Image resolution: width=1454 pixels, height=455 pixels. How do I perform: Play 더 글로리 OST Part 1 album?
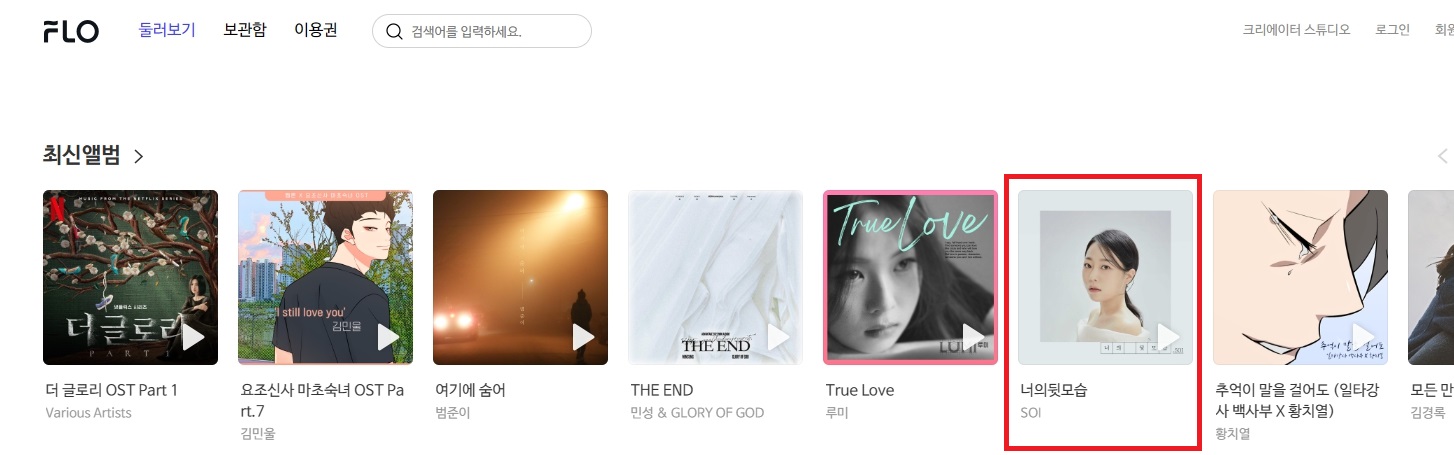pos(193,337)
